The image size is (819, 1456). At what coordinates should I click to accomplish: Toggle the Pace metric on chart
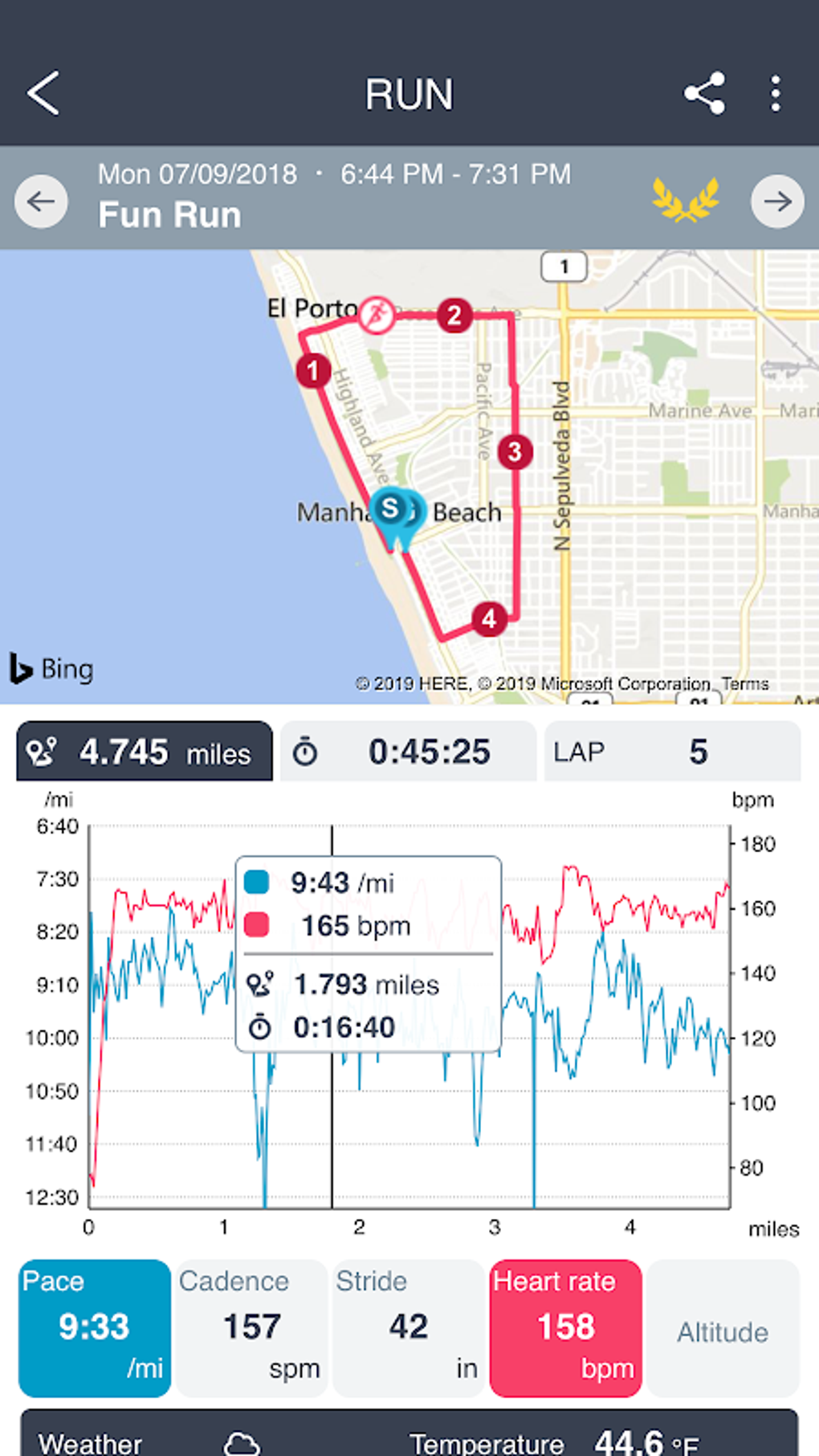point(95,1328)
